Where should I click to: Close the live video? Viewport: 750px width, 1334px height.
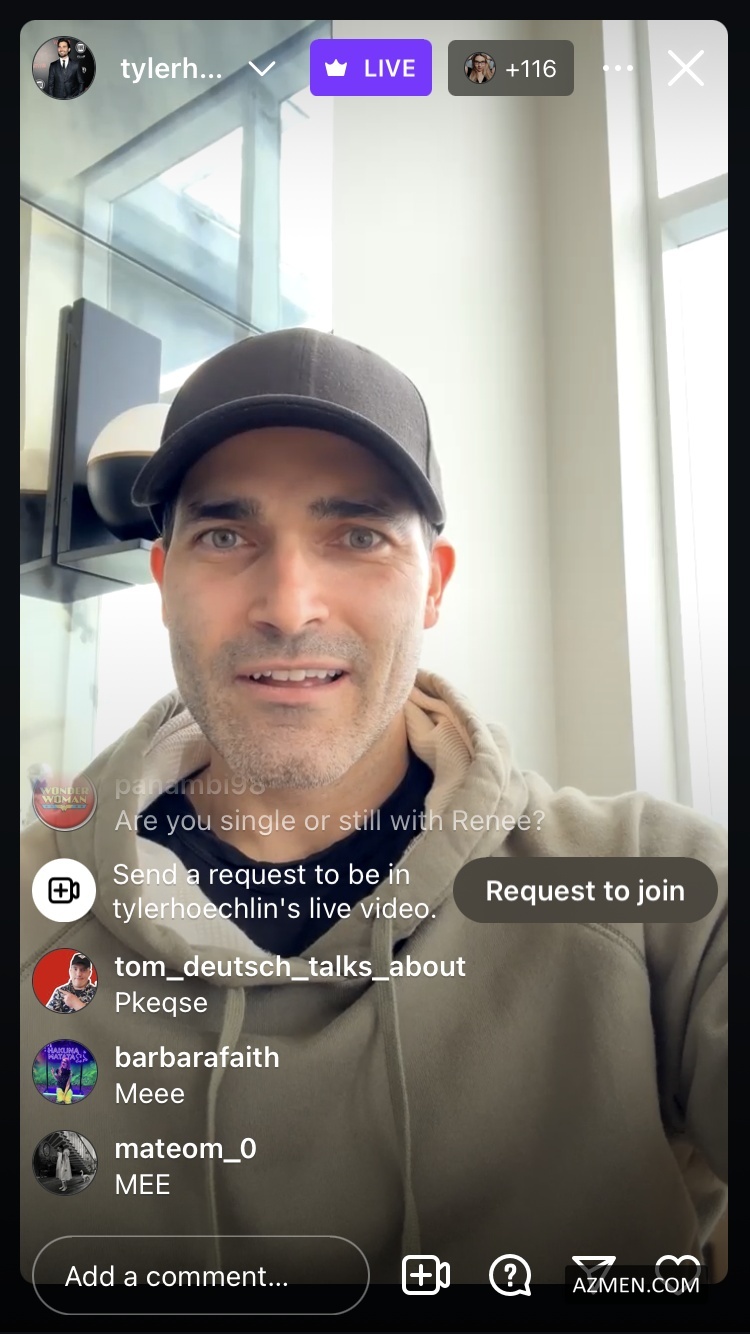(x=686, y=68)
